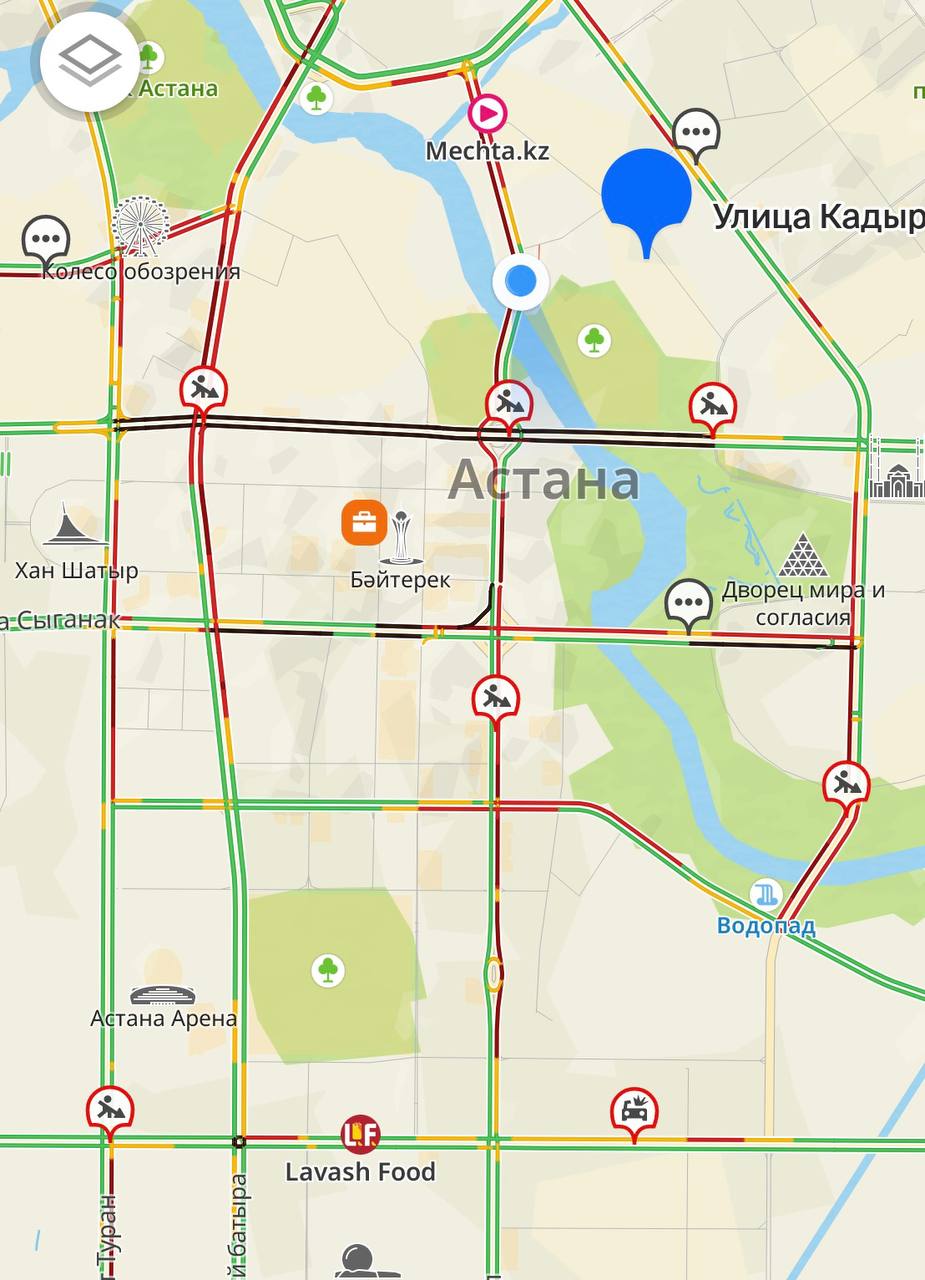Select the Lavash Food marker
This screenshot has width=925, height=1280.
(x=361, y=1134)
